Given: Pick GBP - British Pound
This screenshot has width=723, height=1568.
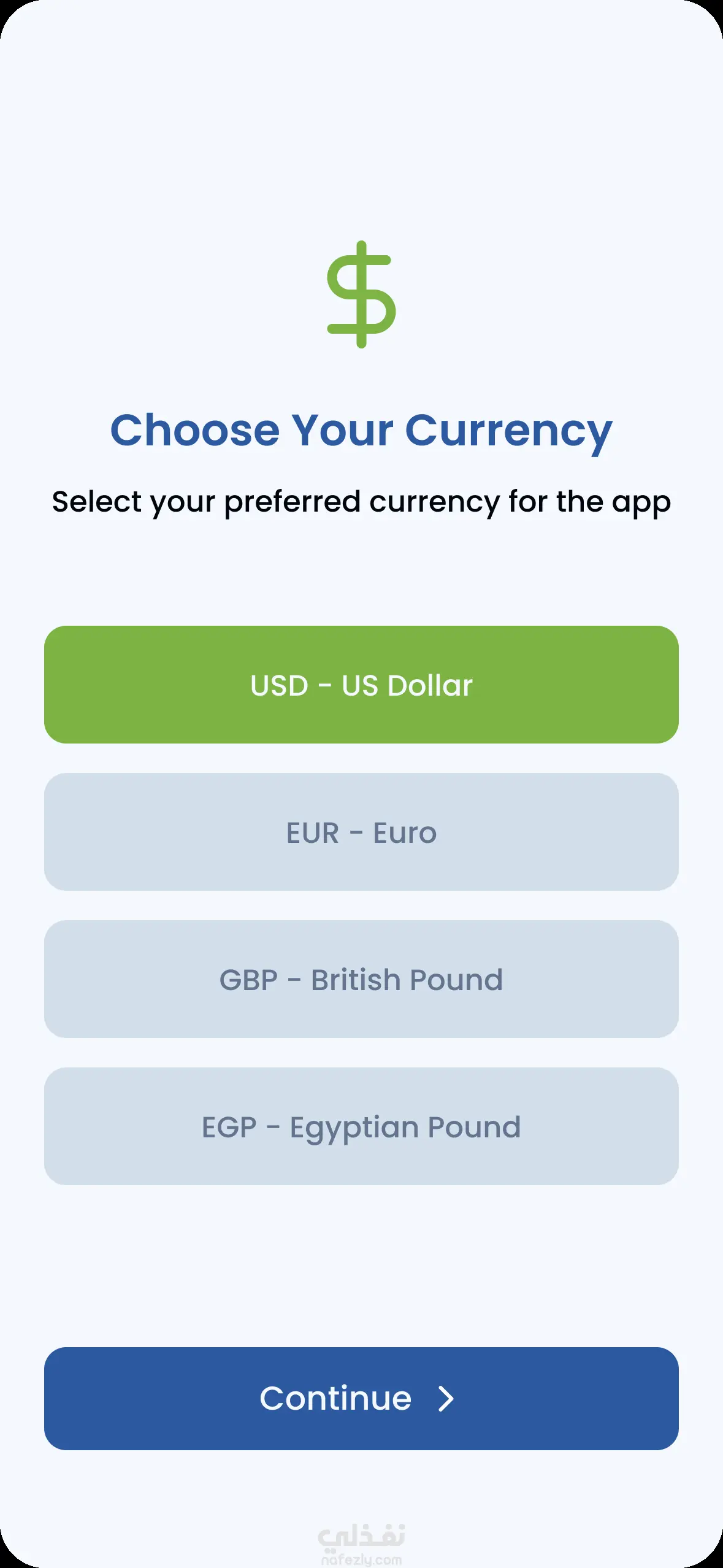Looking at the screenshot, I should (361, 979).
